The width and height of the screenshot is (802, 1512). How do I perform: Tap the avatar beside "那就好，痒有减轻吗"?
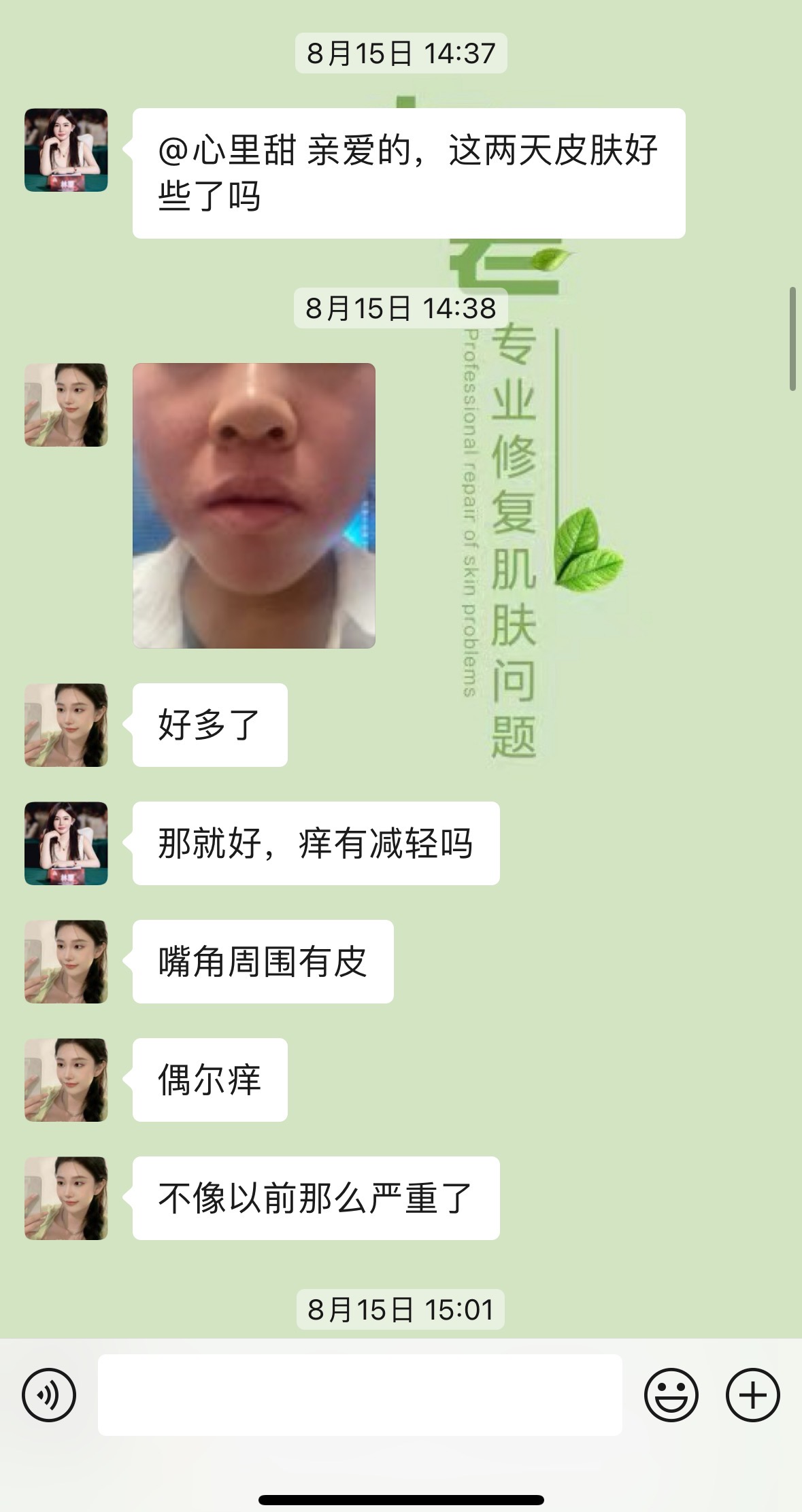pos(66,843)
